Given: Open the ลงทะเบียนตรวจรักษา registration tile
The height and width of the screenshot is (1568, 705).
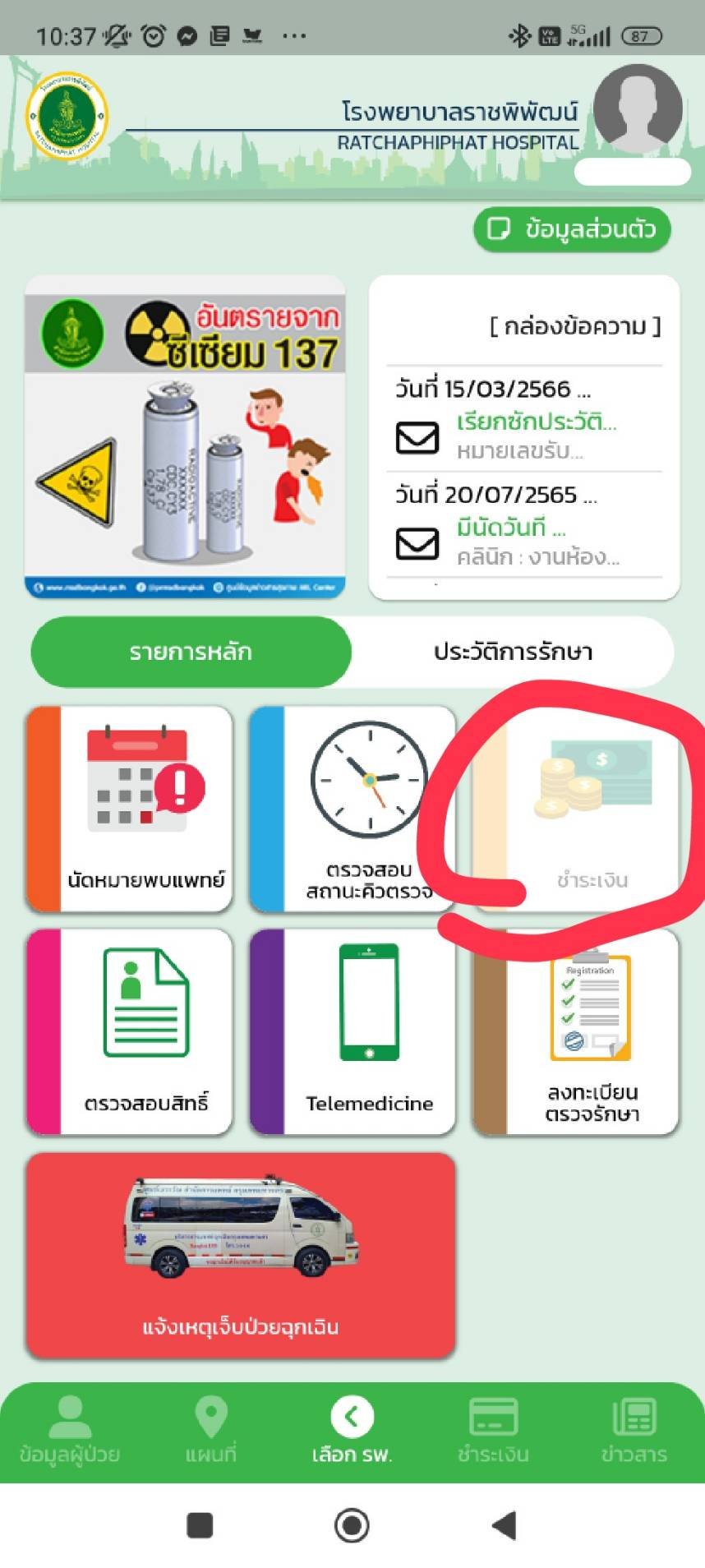Looking at the screenshot, I should tap(577, 1032).
